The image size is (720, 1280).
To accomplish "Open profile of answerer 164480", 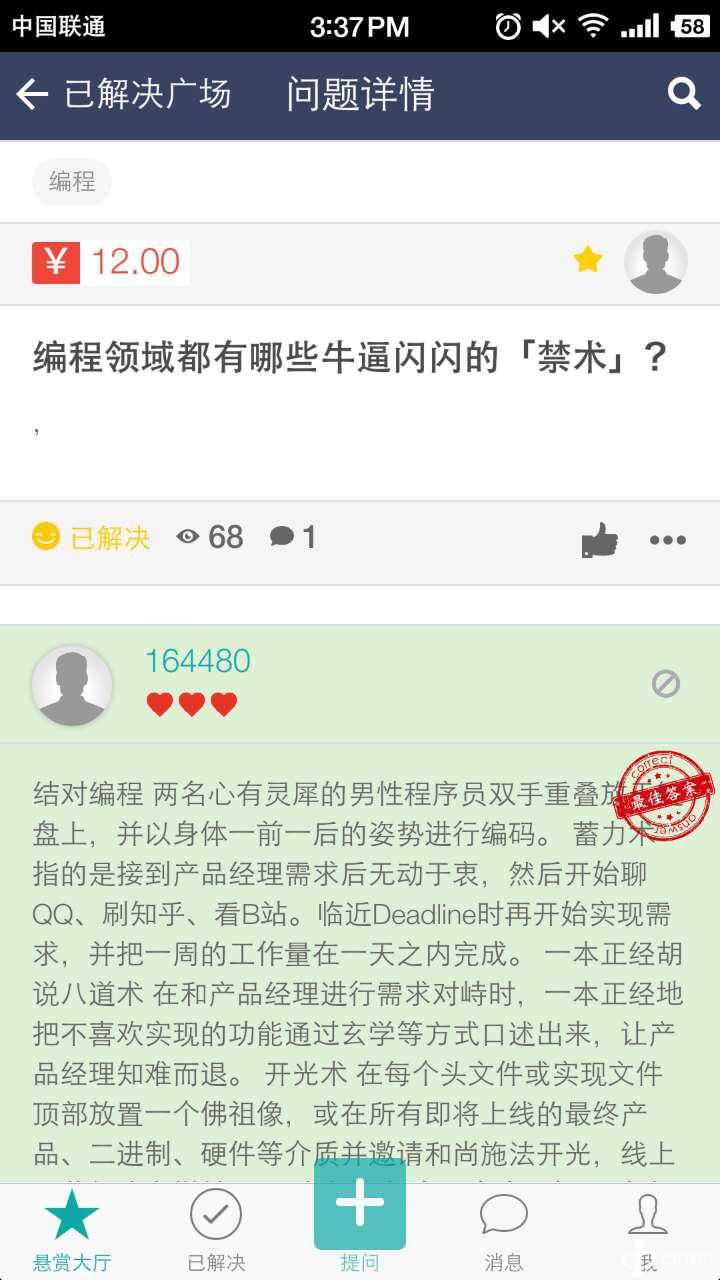I will tap(197, 660).
